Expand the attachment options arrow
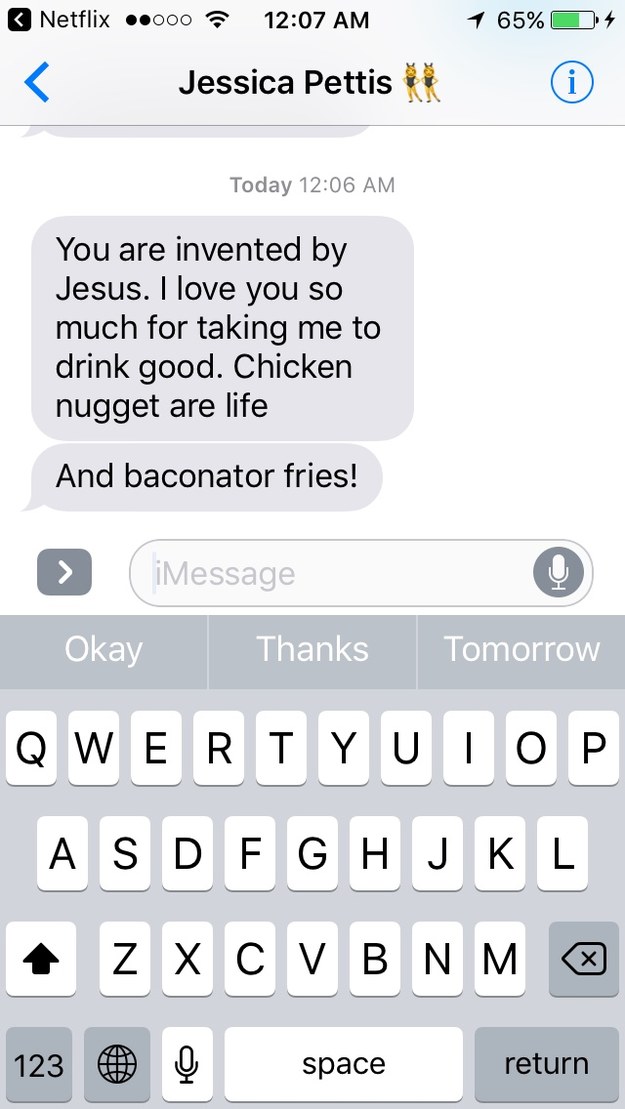Screen dimensions: 625x1109 pyautogui.click(x=64, y=572)
